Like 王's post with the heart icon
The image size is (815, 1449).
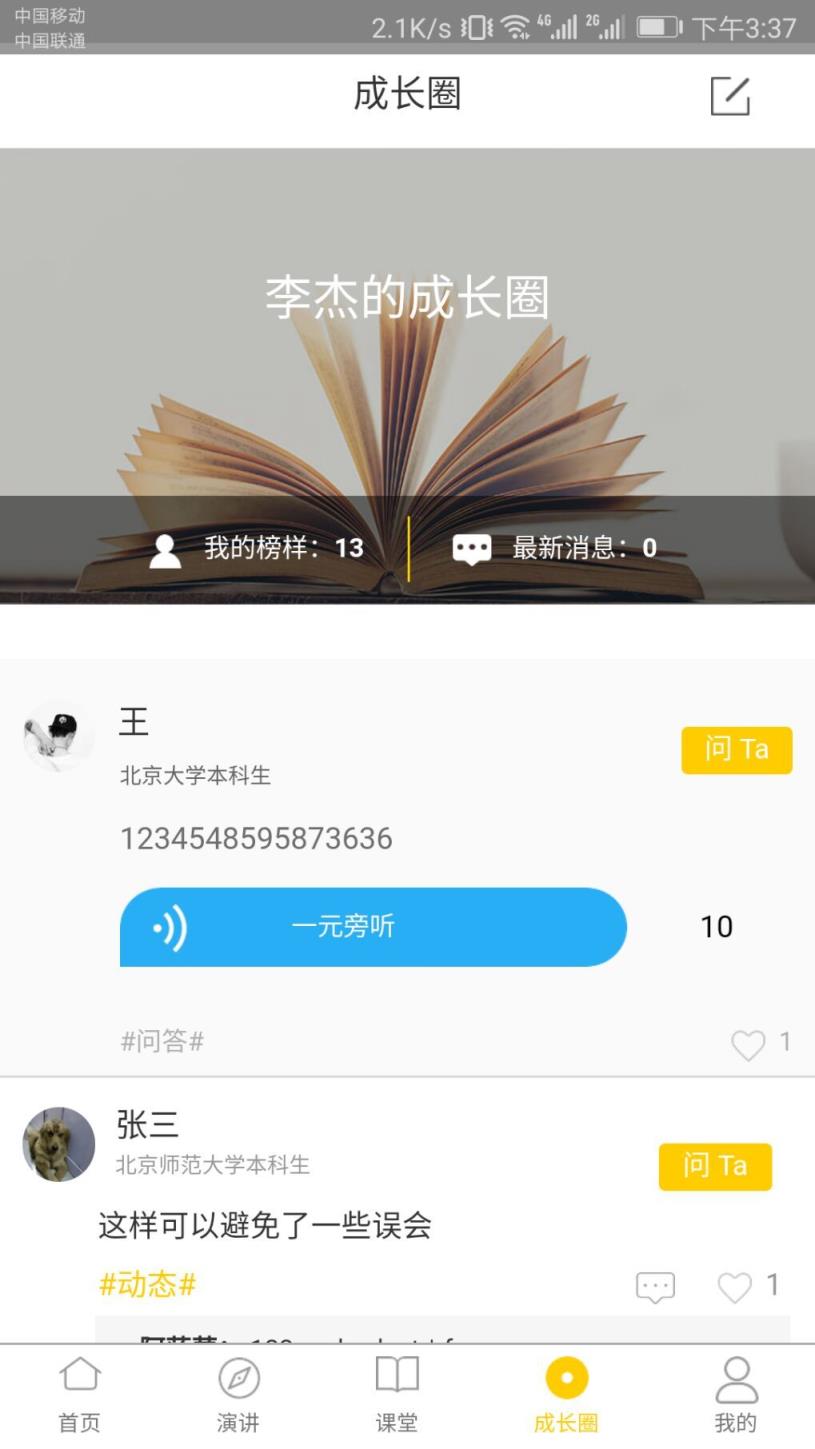coord(748,1046)
